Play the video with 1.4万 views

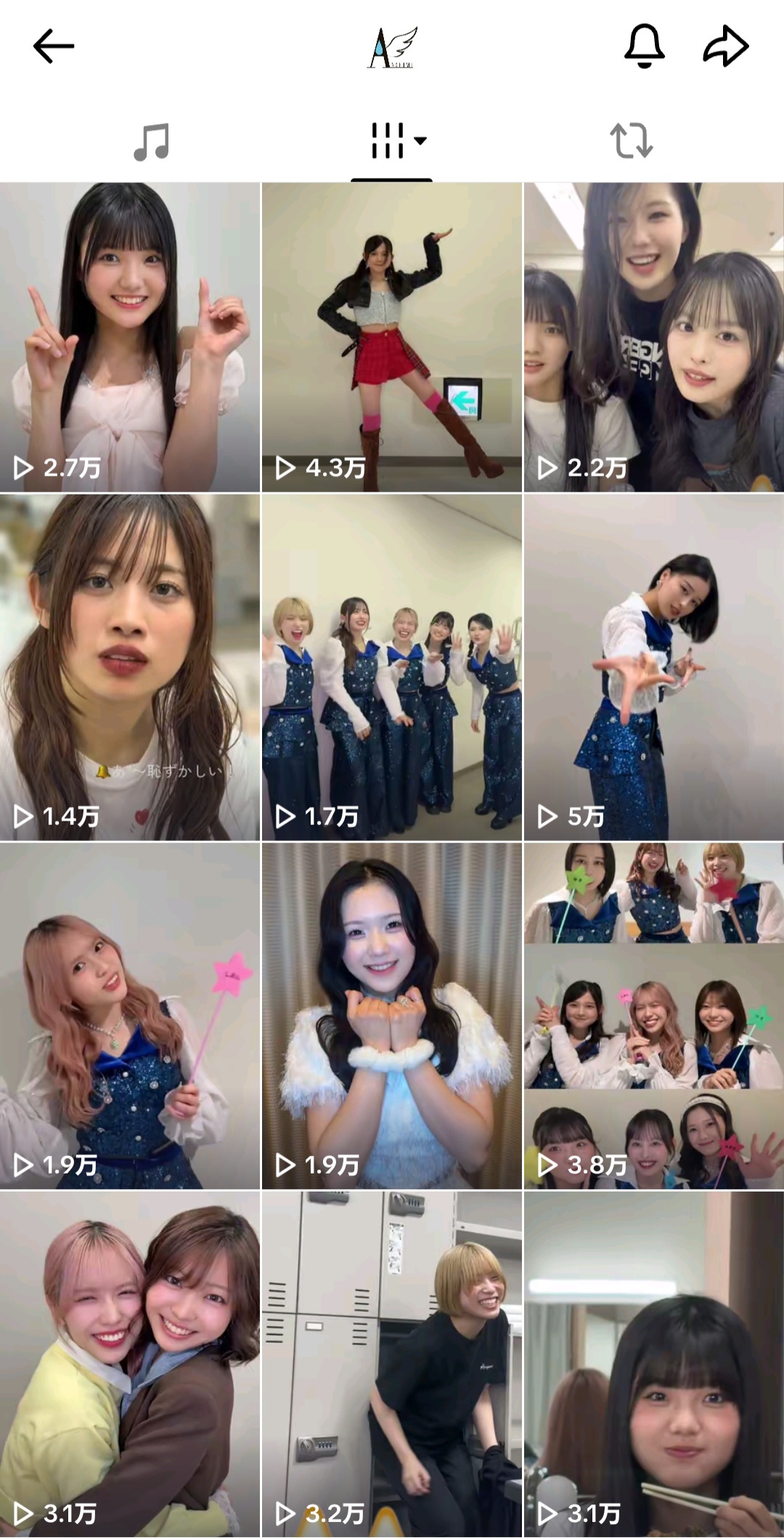[130, 667]
